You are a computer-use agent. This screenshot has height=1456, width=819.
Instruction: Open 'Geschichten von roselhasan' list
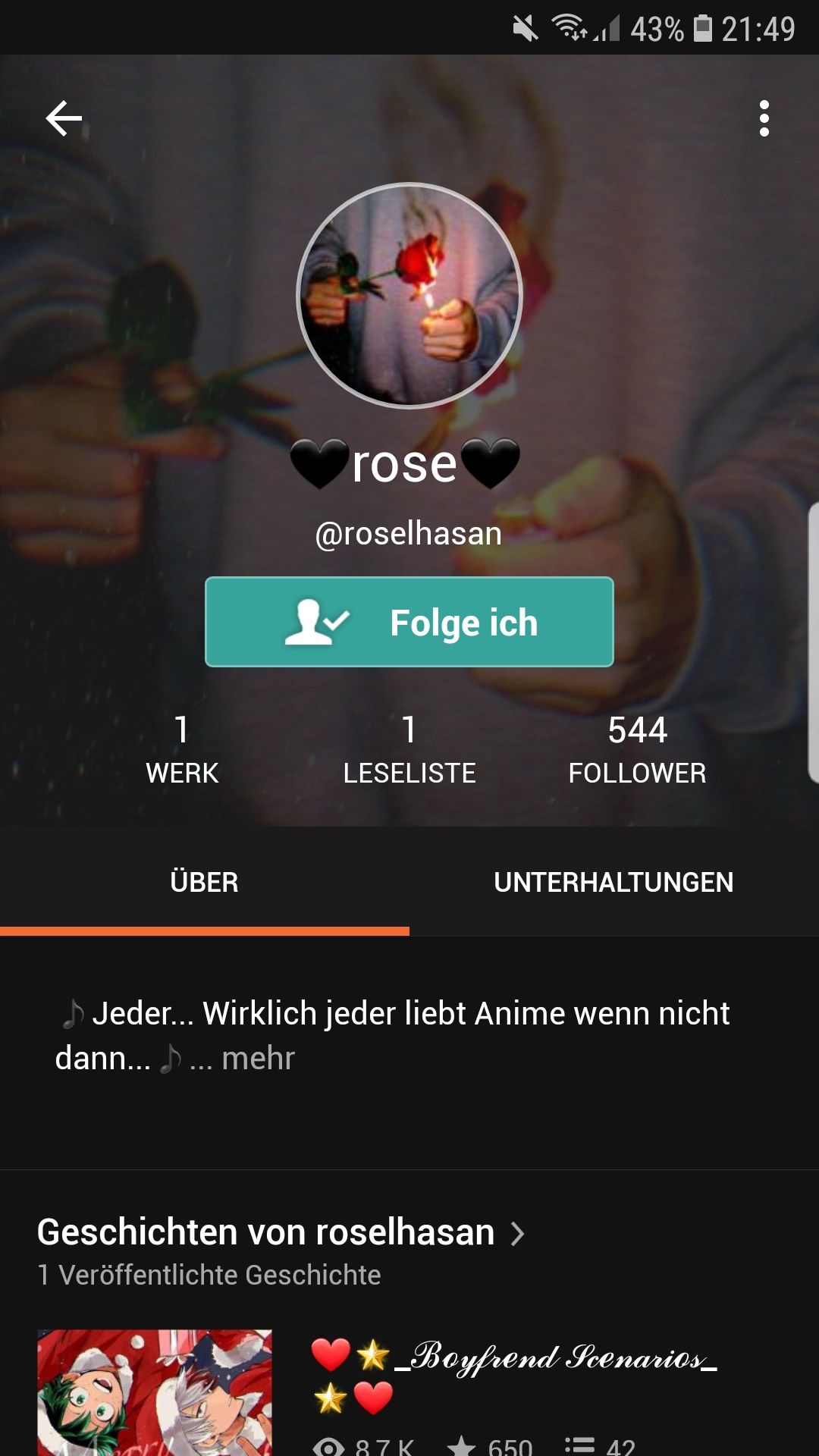tap(281, 1232)
